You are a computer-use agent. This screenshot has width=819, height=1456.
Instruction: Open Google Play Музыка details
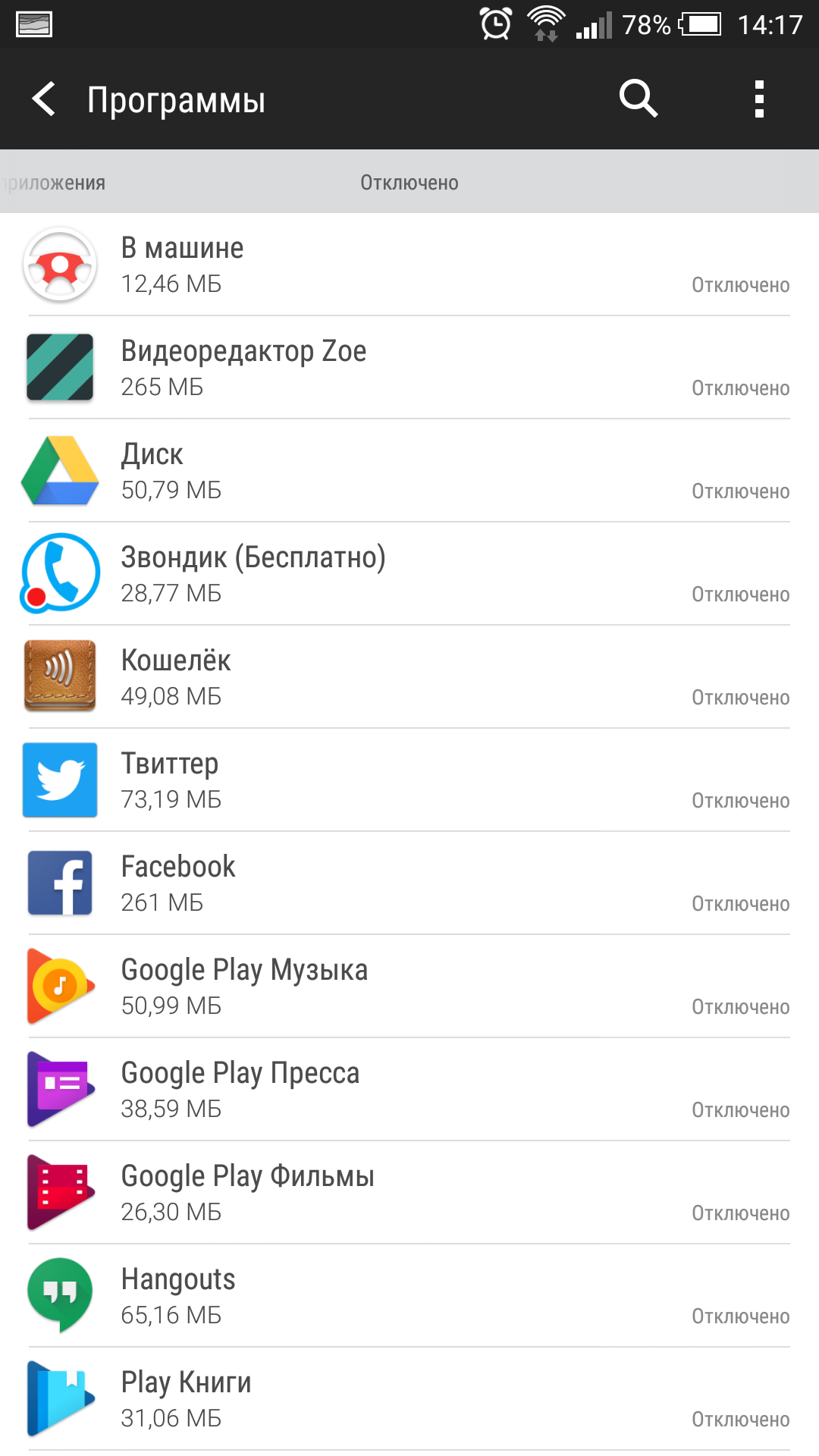(409, 987)
